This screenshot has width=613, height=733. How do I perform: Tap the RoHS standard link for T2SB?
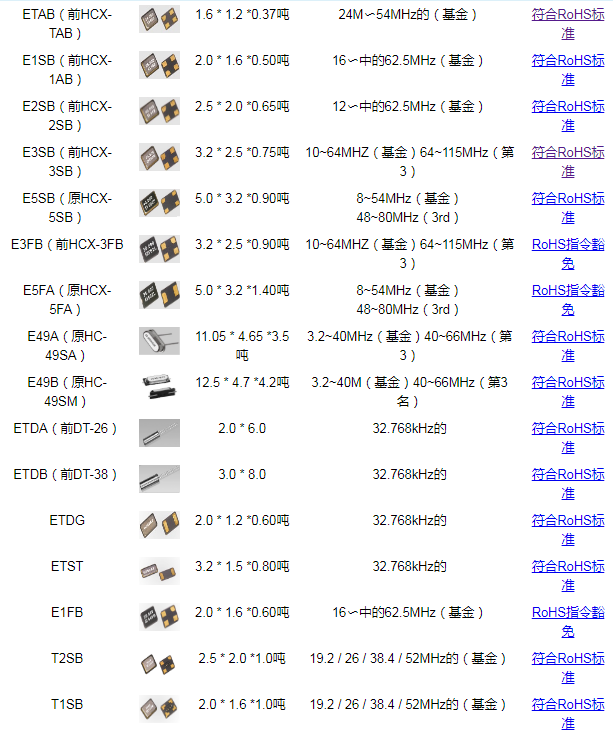click(567, 659)
